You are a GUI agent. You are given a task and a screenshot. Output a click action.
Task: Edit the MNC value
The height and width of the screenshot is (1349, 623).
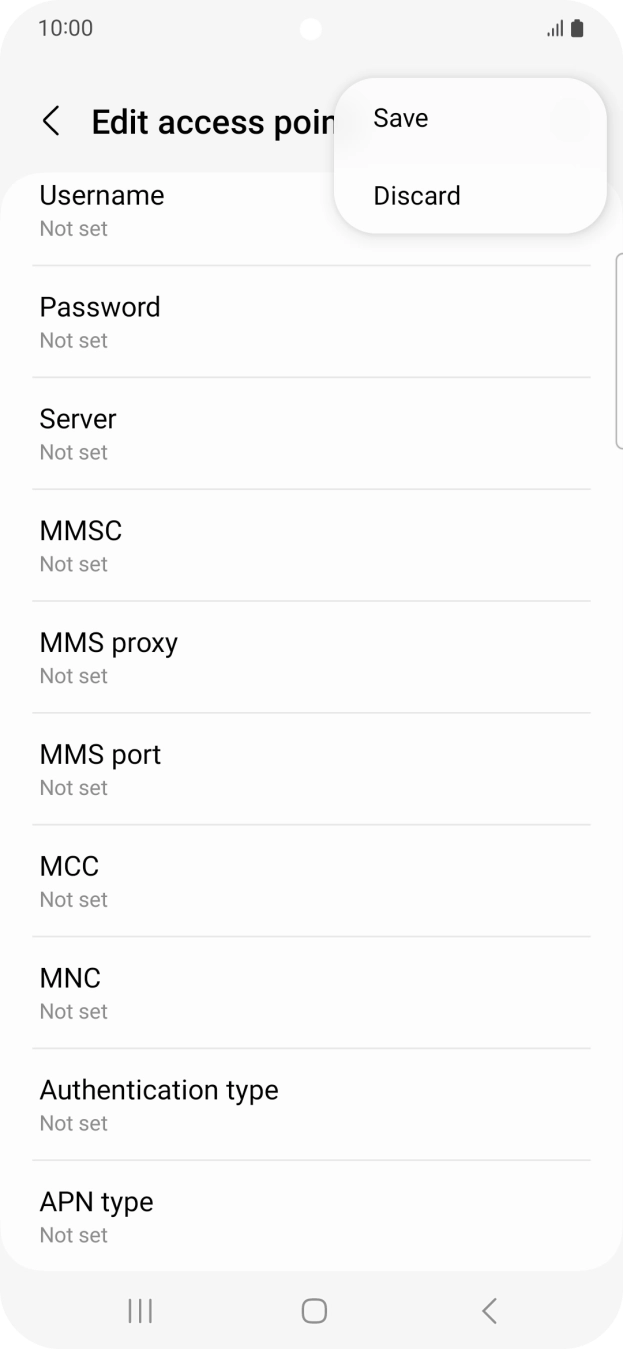coord(310,994)
